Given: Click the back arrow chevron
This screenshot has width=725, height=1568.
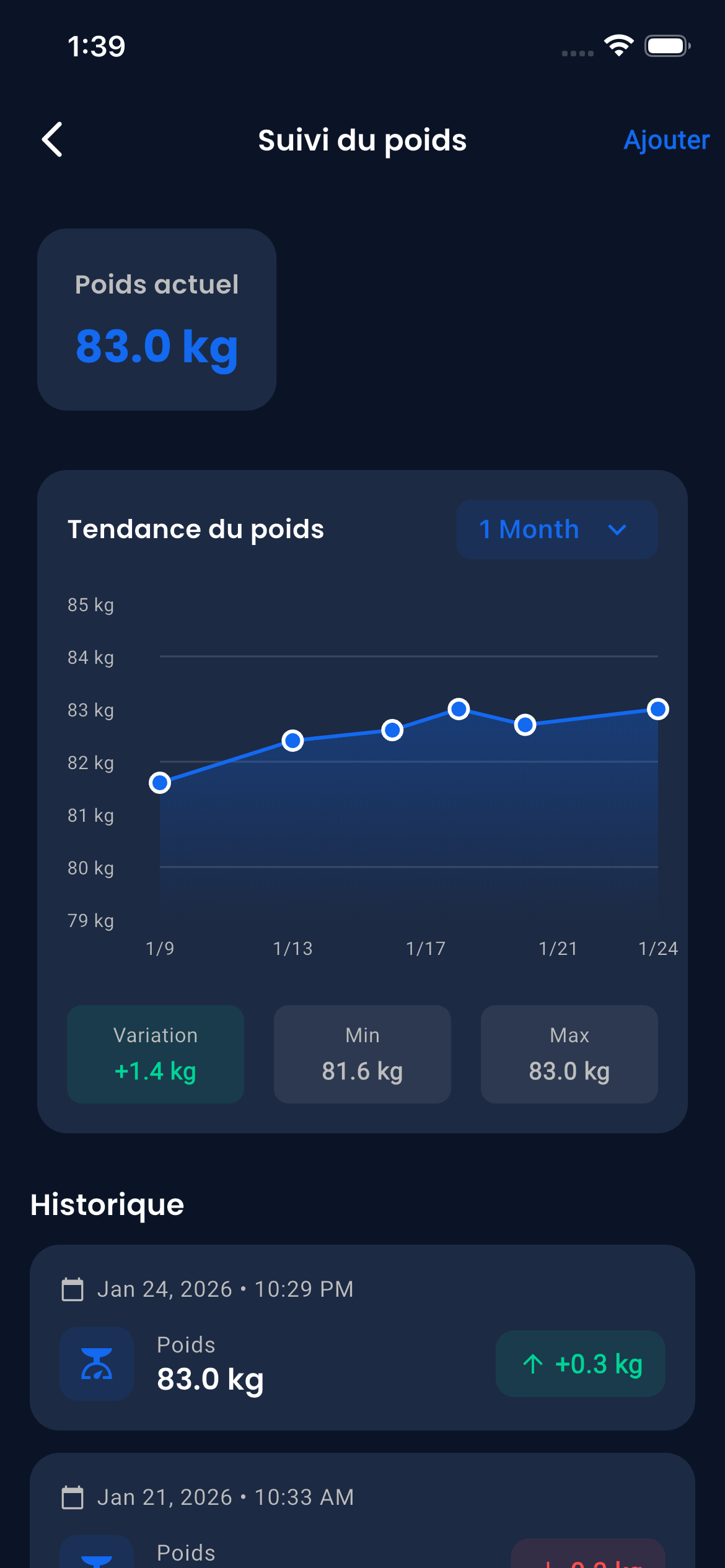Looking at the screenshot, I should point(53,140).
